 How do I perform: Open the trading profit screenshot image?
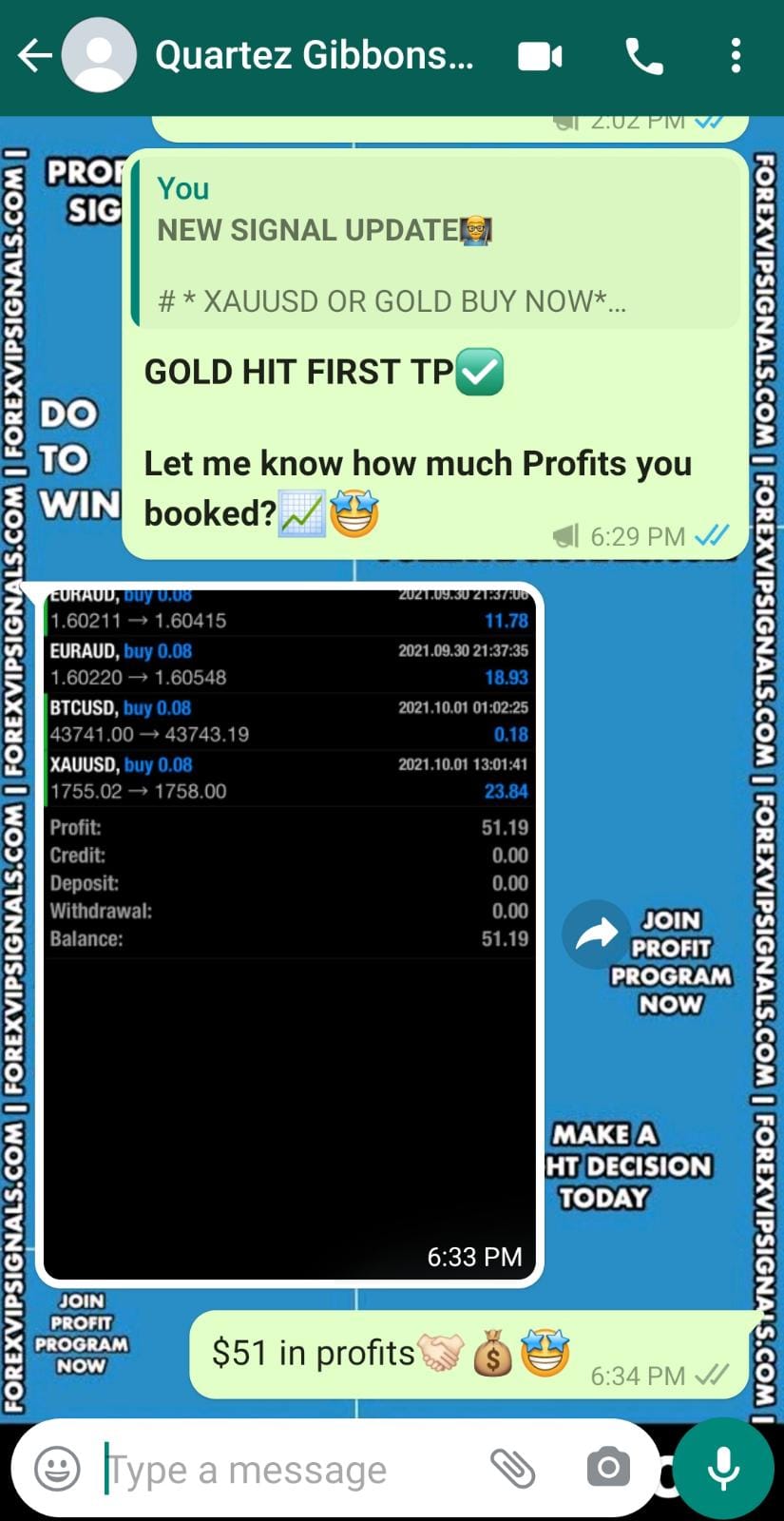pyautogui.click(x=290, y=932)
